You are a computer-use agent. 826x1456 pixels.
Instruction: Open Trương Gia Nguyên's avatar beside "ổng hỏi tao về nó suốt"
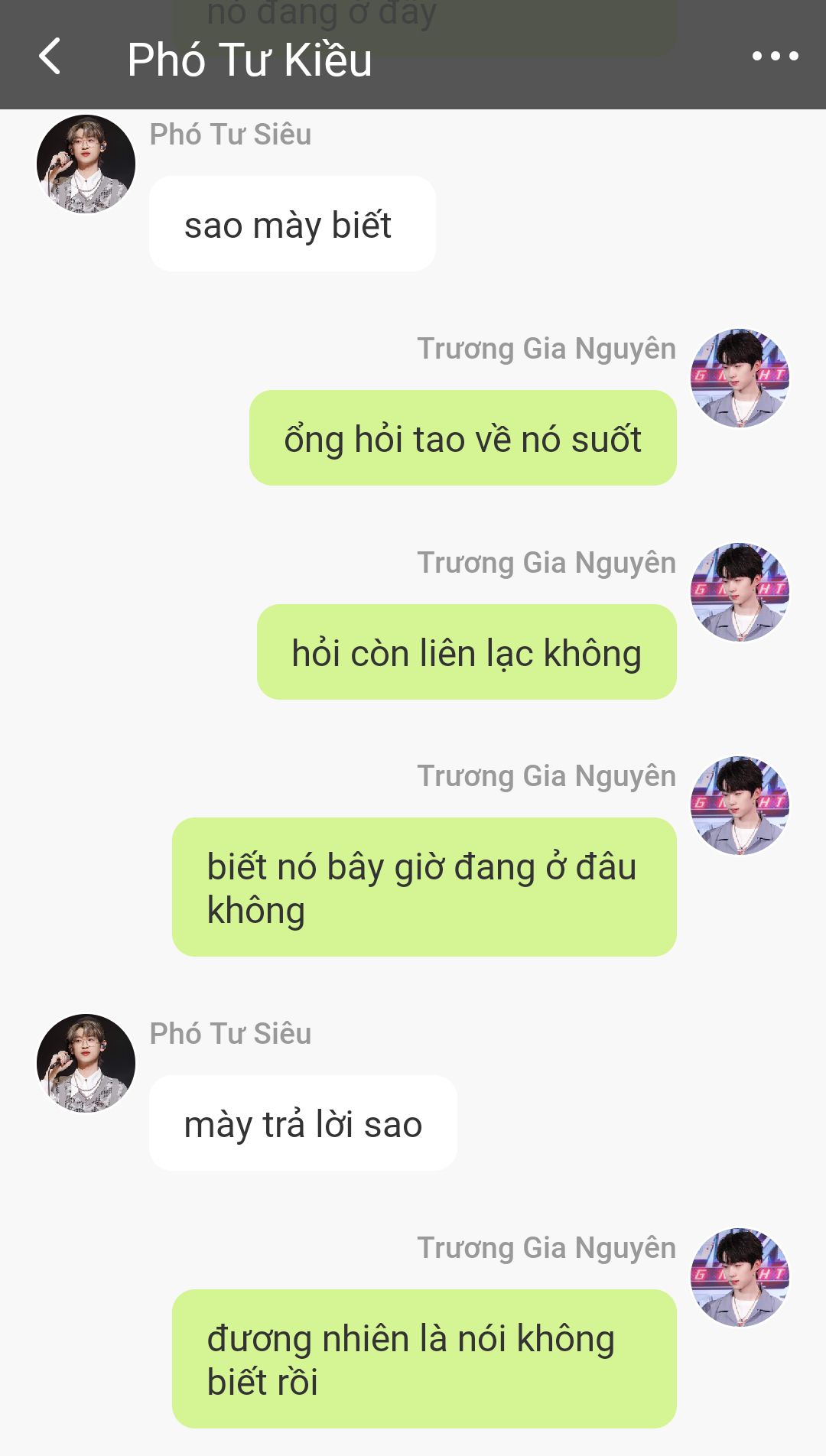coord(740,378)
